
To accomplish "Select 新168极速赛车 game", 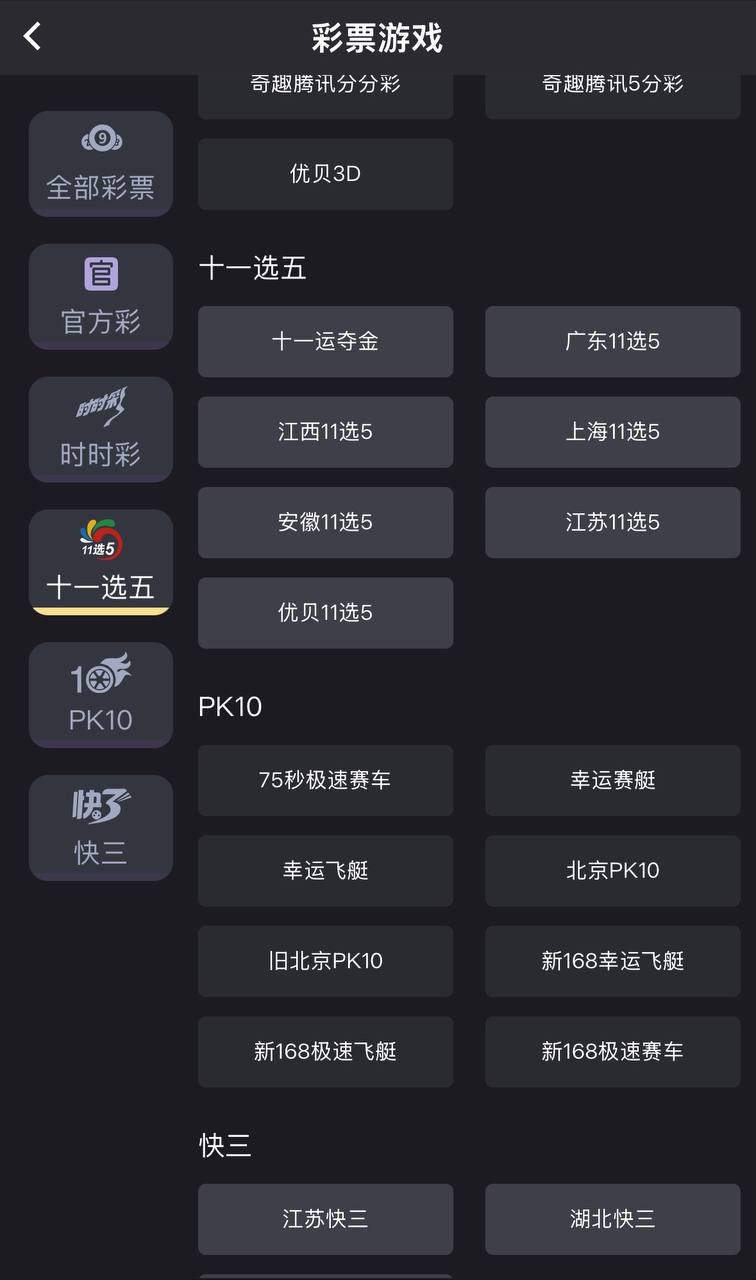I will pyautogui.click(x=612, y=1051).
